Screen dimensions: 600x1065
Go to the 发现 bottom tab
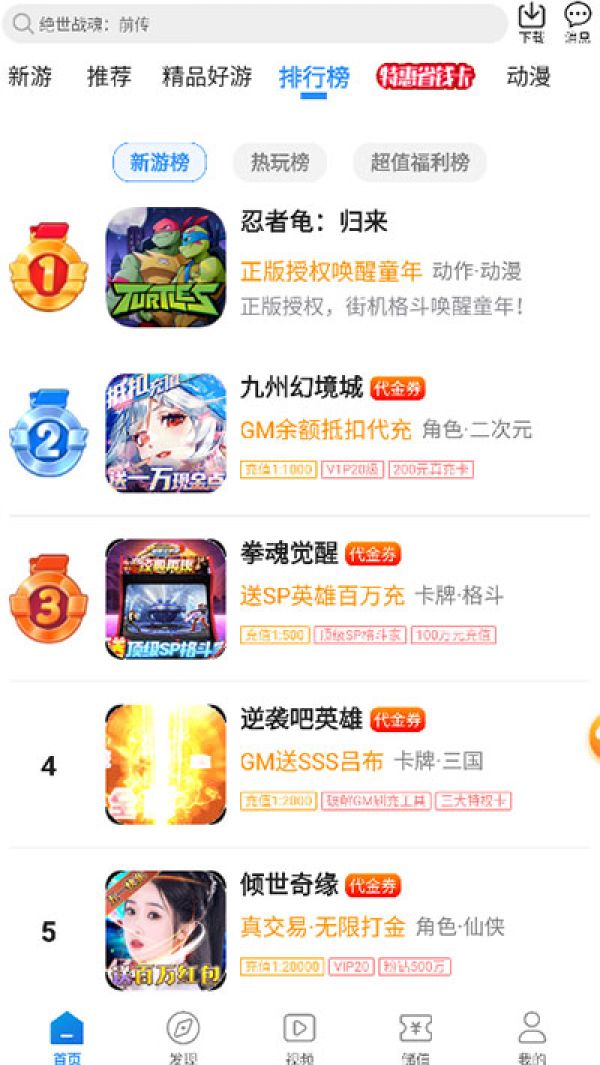pos(183,1036)
